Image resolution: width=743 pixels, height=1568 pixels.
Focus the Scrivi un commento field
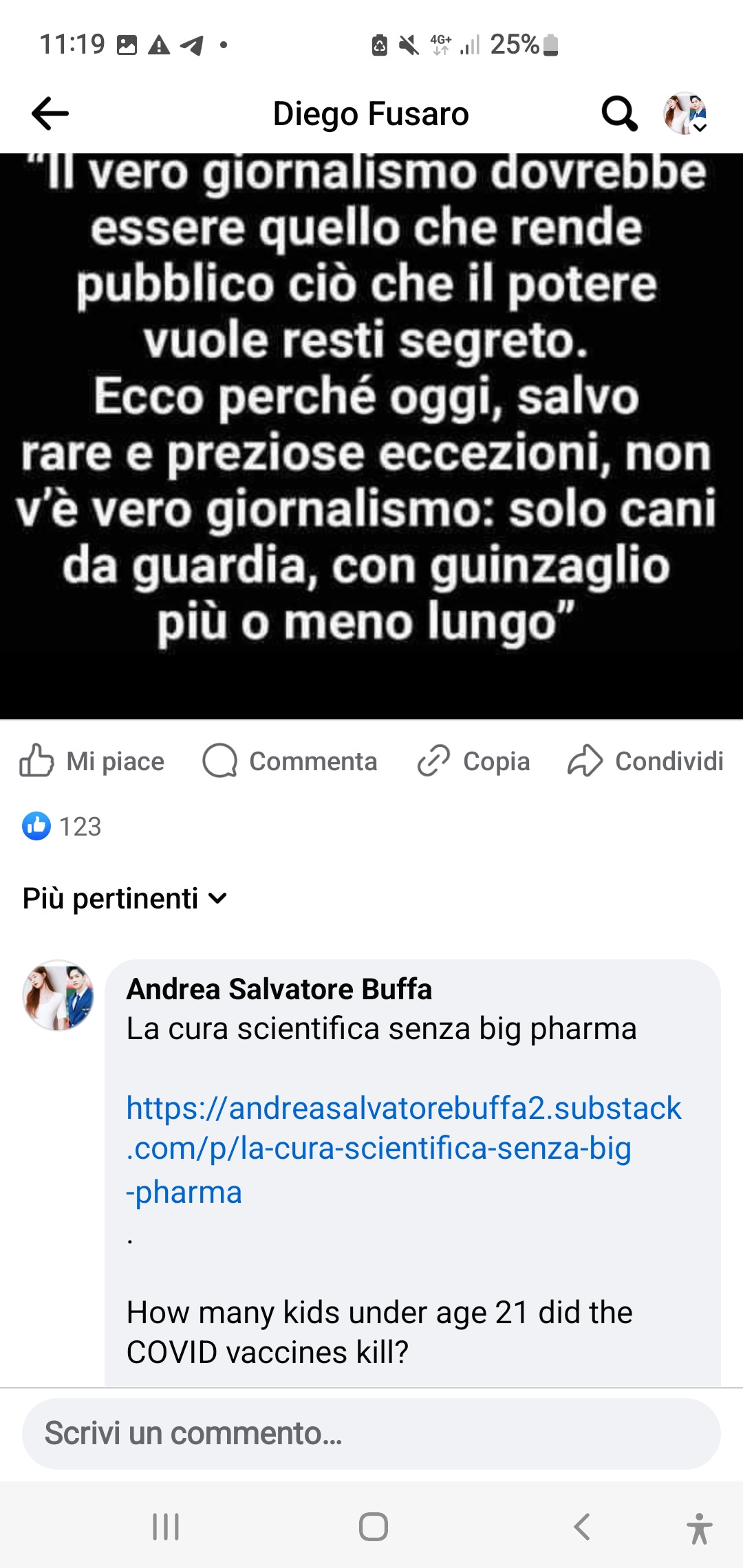coord(371,1434)
